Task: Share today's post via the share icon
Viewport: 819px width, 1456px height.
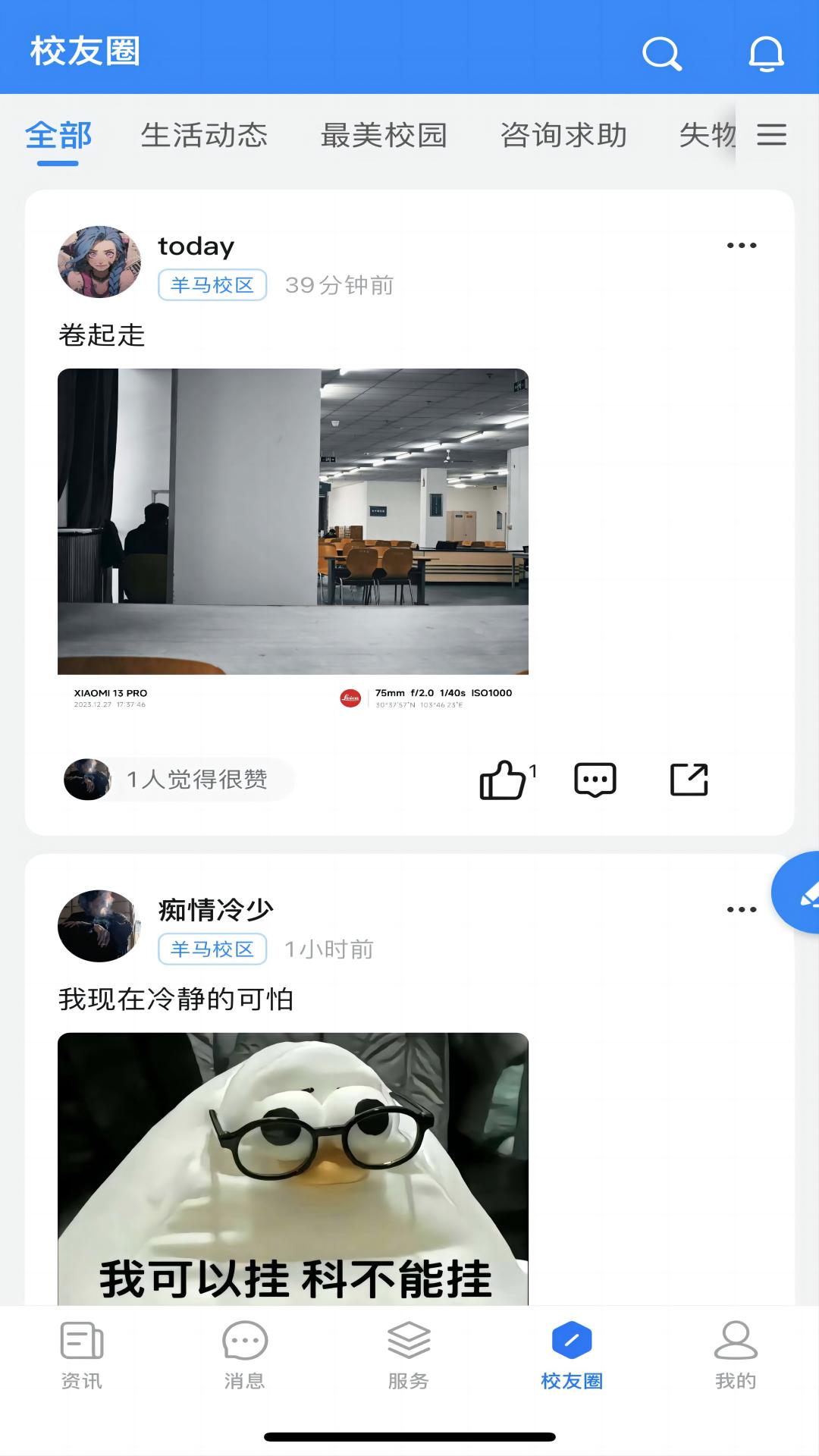Action: [690, 780]
